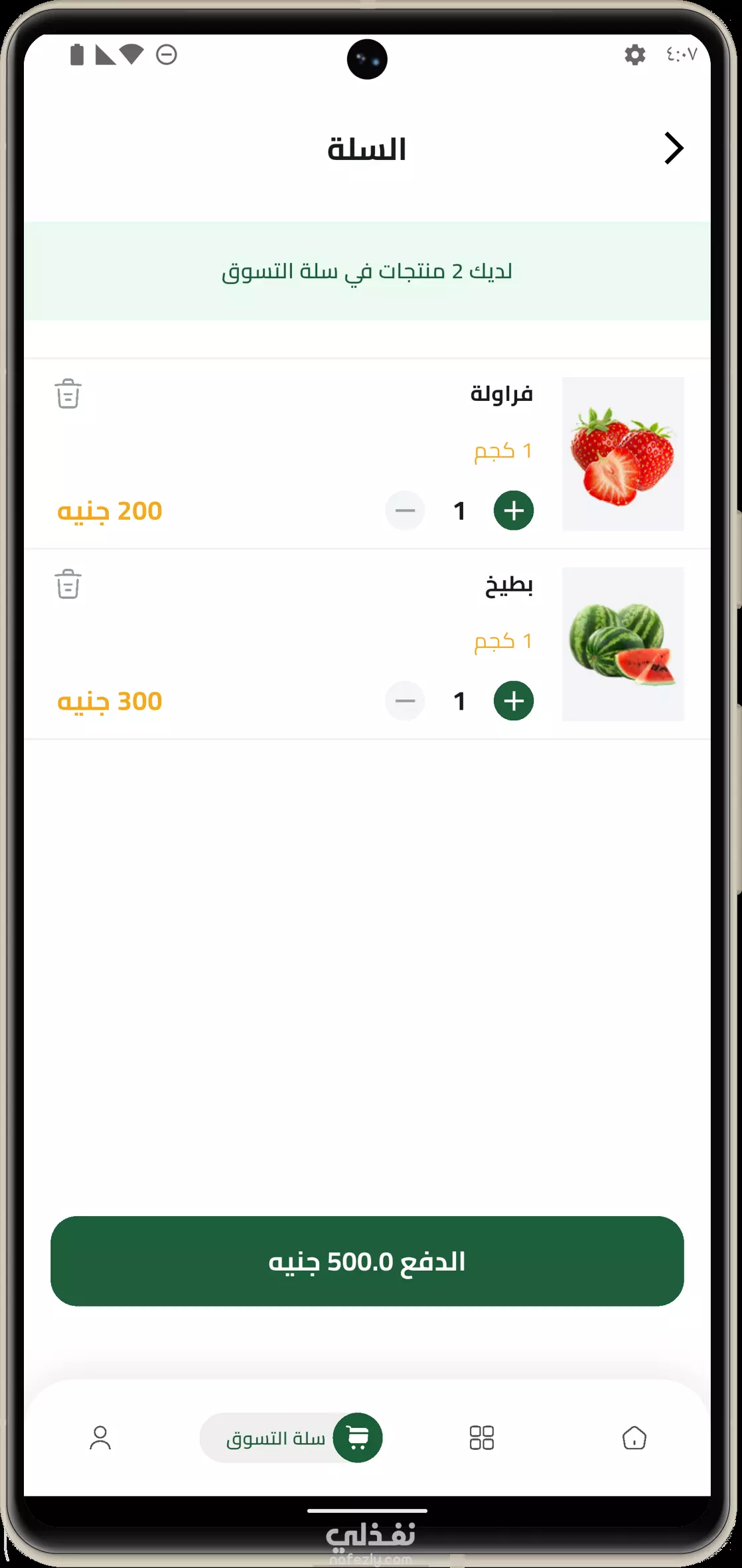The image size is (742, 1568).
Task: Increase quantity of بطيخ
Action: tap(514, 701)
